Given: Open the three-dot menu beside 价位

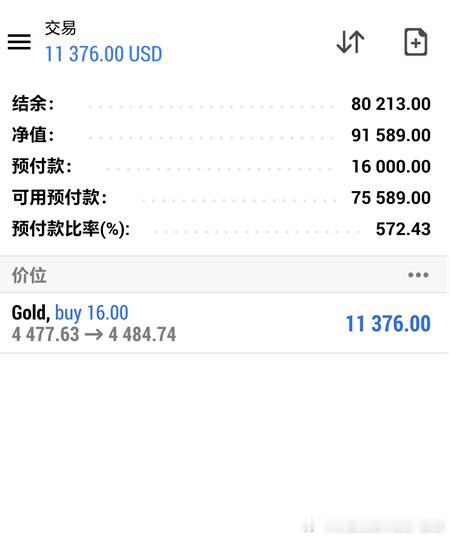Looking at the screenshot, I should [x=418, y=275].
